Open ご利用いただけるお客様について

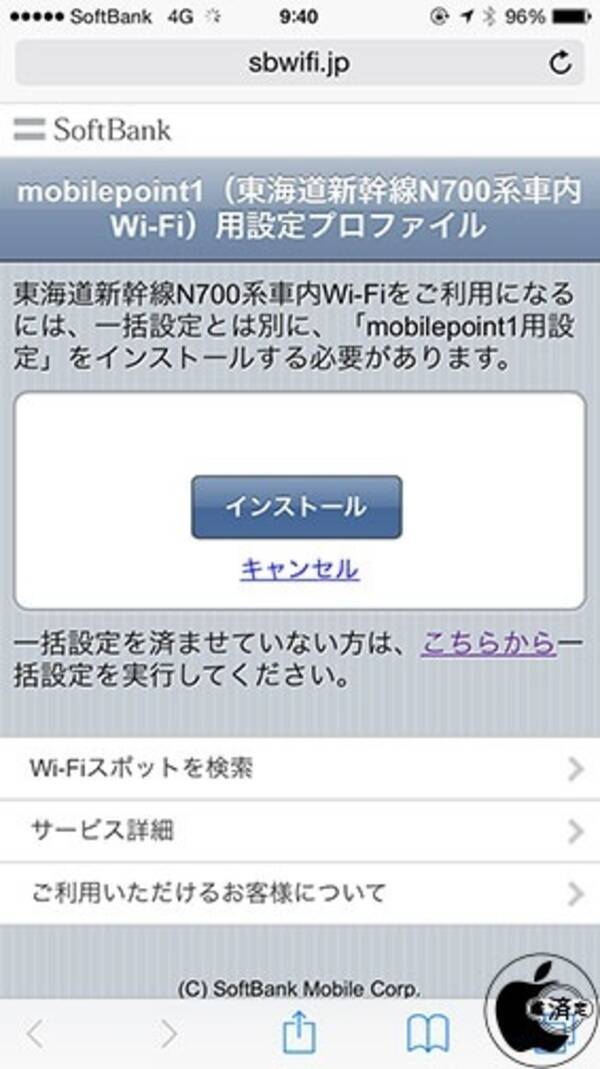(x=300, y=892)
